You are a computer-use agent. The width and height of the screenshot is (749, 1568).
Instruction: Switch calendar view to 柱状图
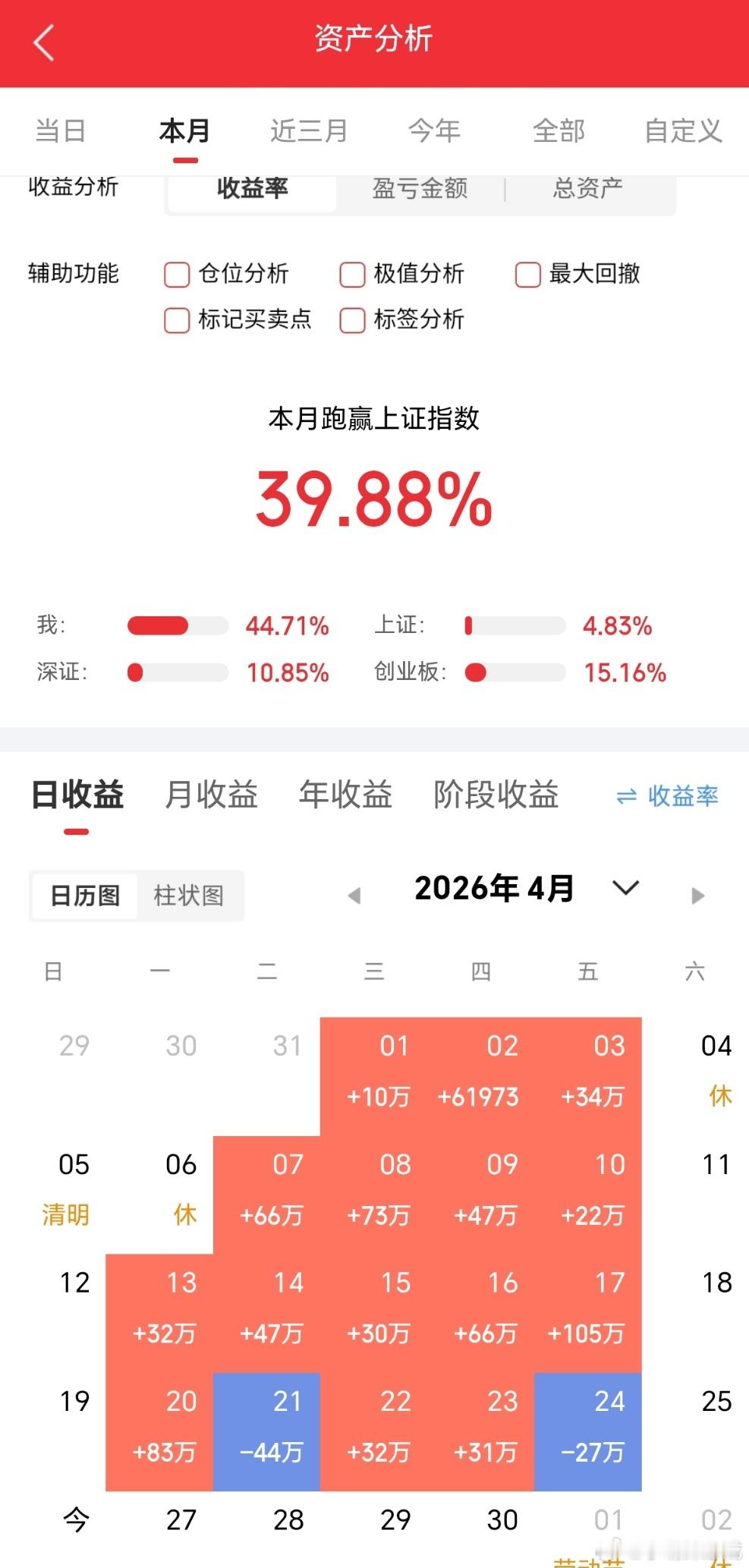pyautogui.click(x=190, y=896)
